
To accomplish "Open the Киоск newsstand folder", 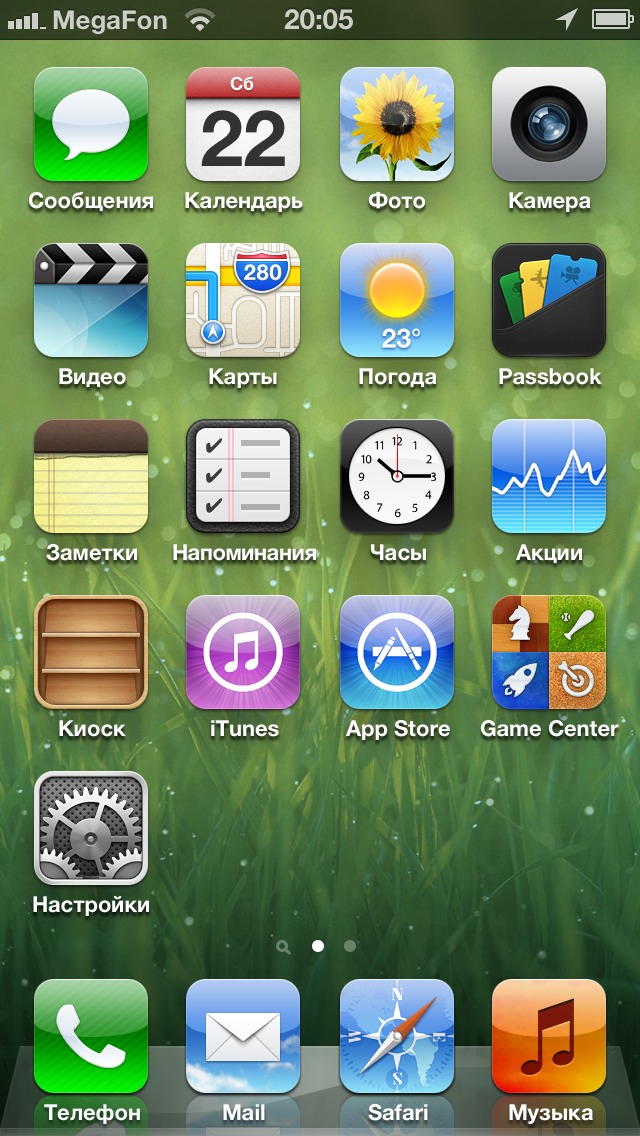I will coord(91,653).
